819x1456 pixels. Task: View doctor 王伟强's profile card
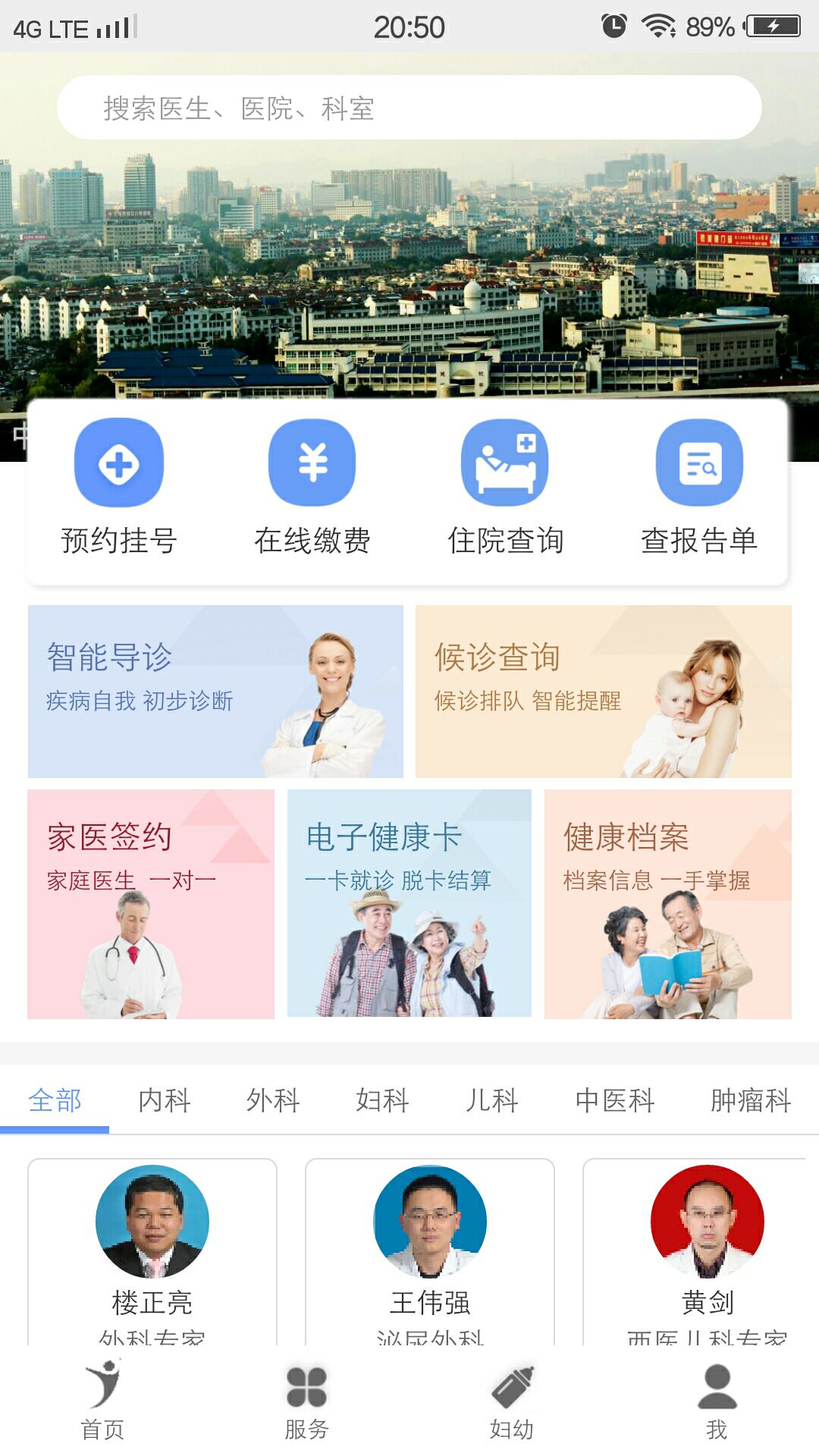(x=430, y=1251)
